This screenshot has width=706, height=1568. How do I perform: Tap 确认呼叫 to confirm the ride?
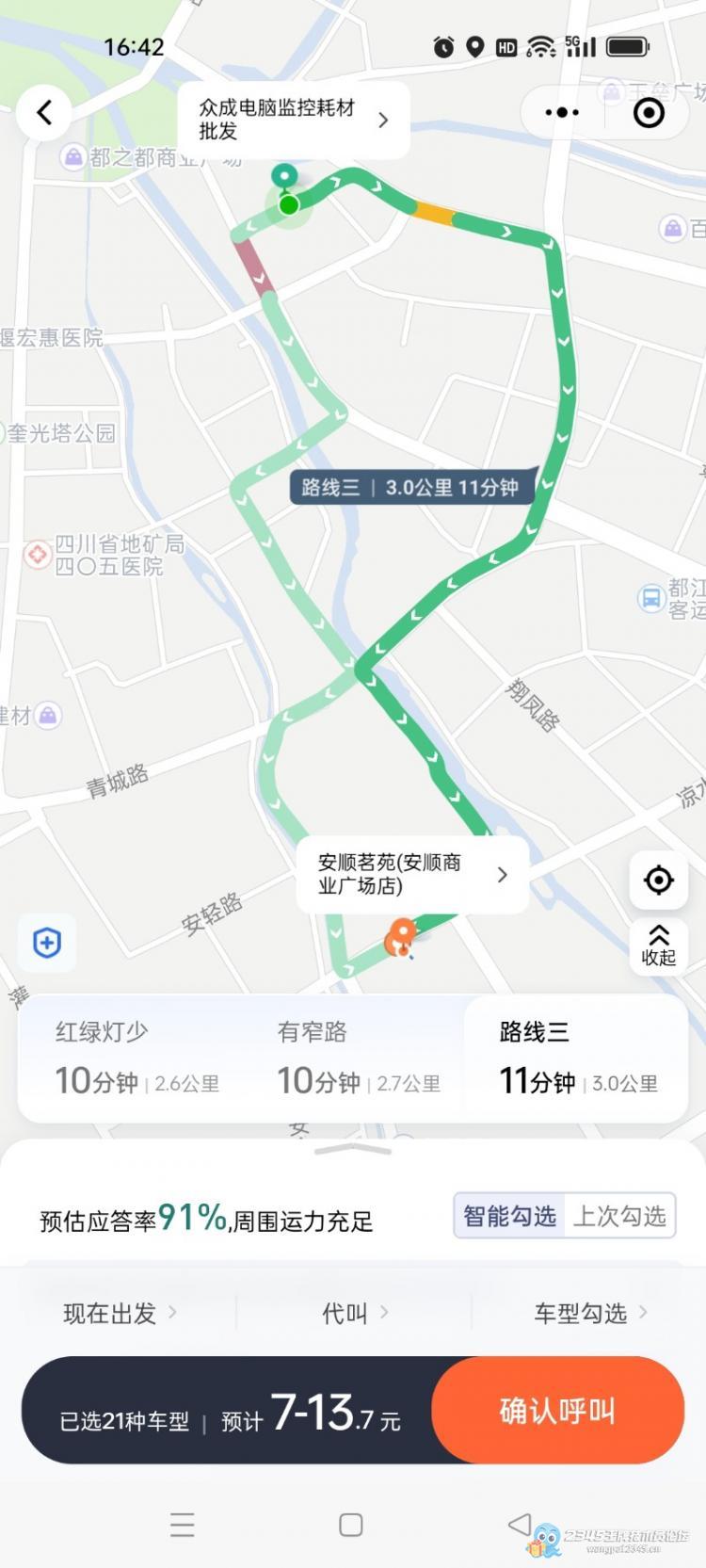(x=557, y=1411)
